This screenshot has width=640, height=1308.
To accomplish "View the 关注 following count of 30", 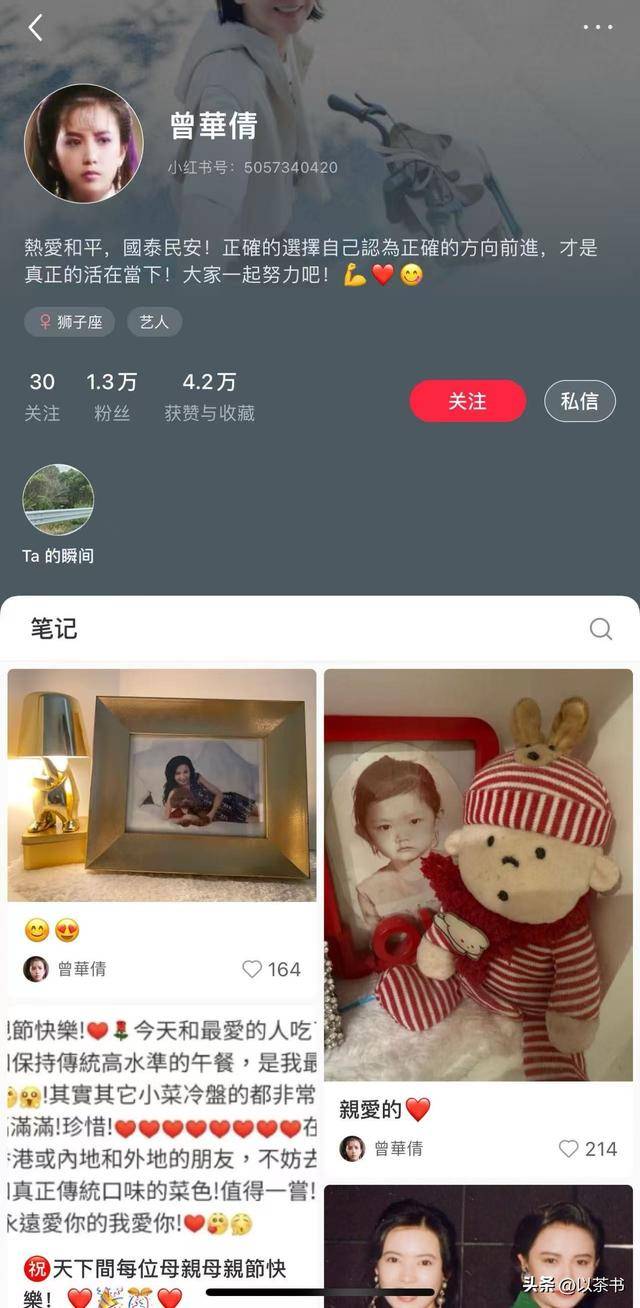I will (x=42, y=396).
